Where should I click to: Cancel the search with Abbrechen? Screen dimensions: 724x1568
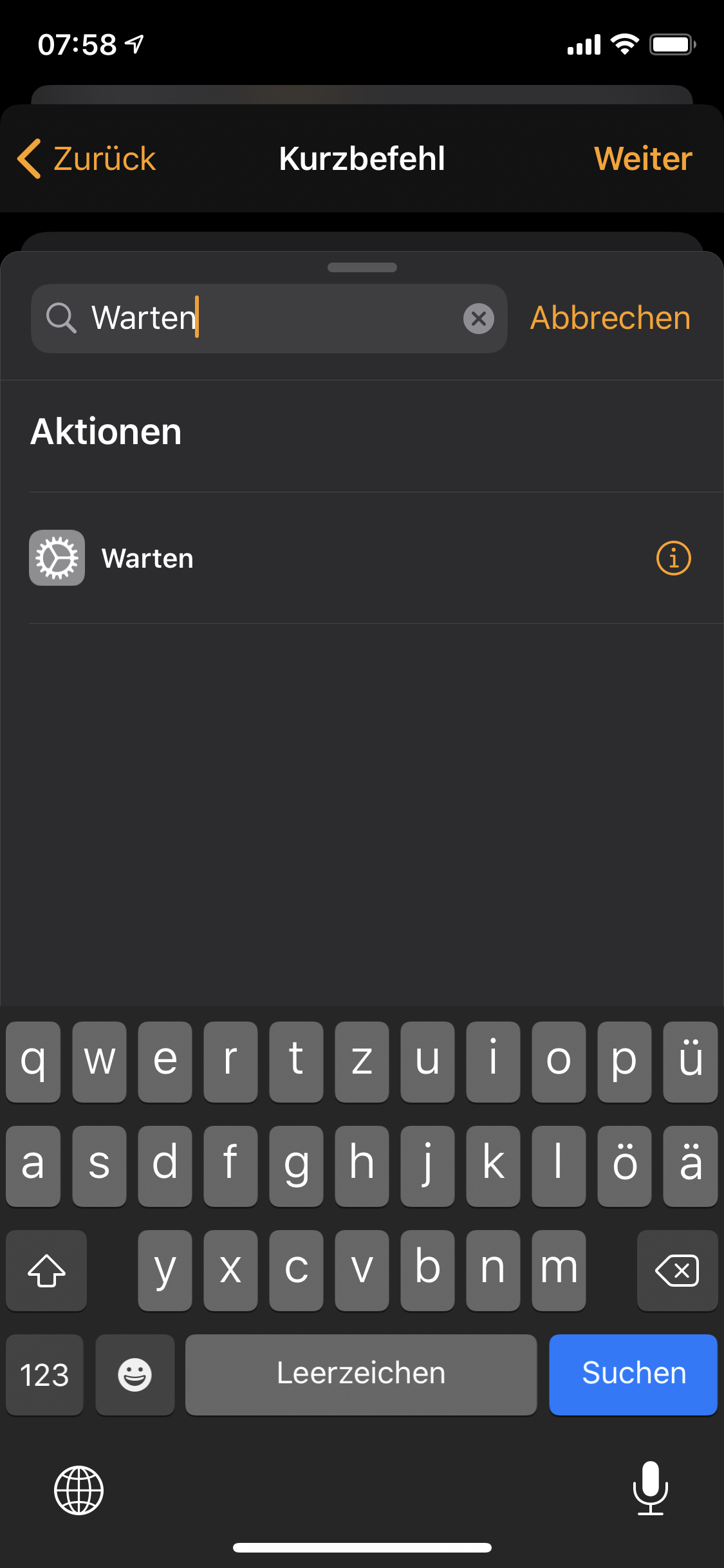(x=610, y=318)
